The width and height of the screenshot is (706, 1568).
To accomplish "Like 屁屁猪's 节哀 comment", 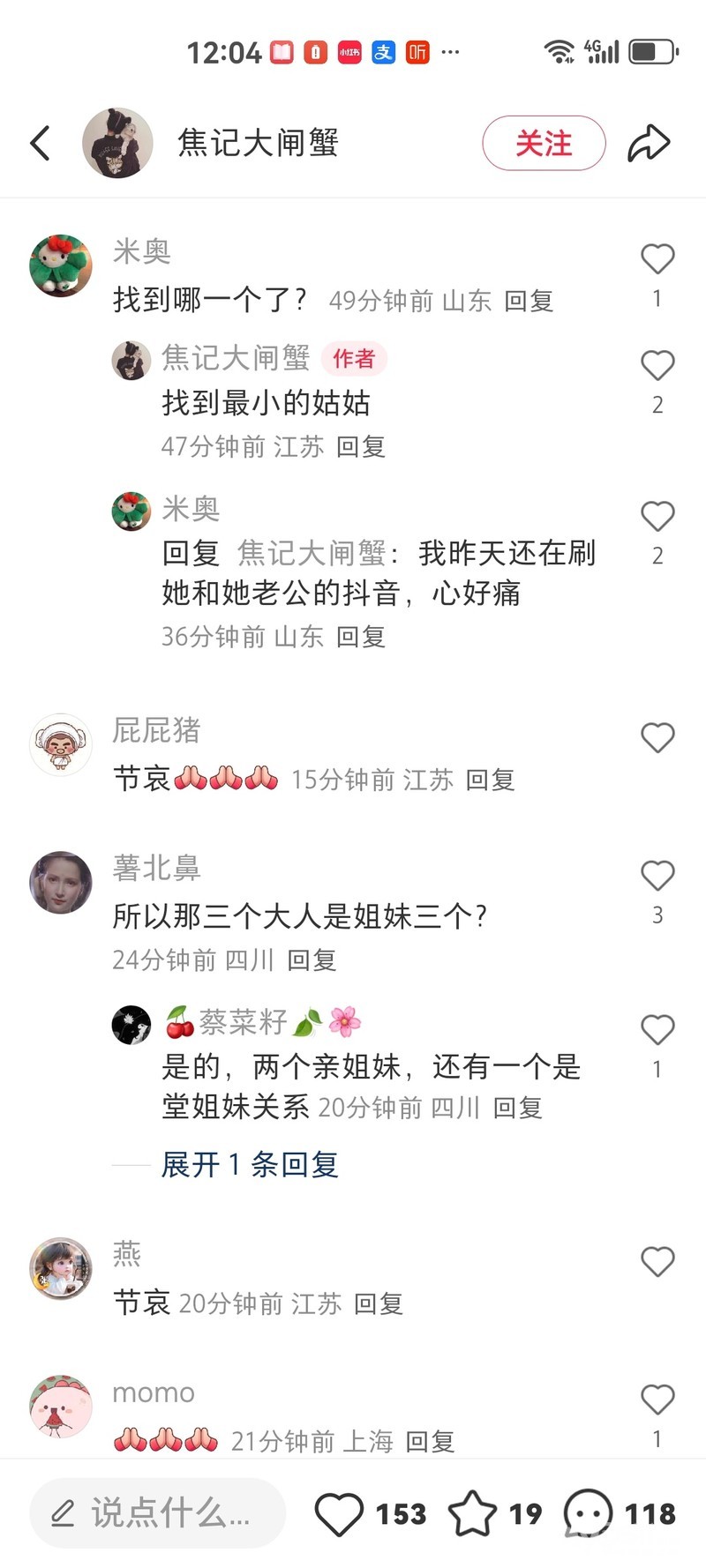I will click(x=657, y=738).
